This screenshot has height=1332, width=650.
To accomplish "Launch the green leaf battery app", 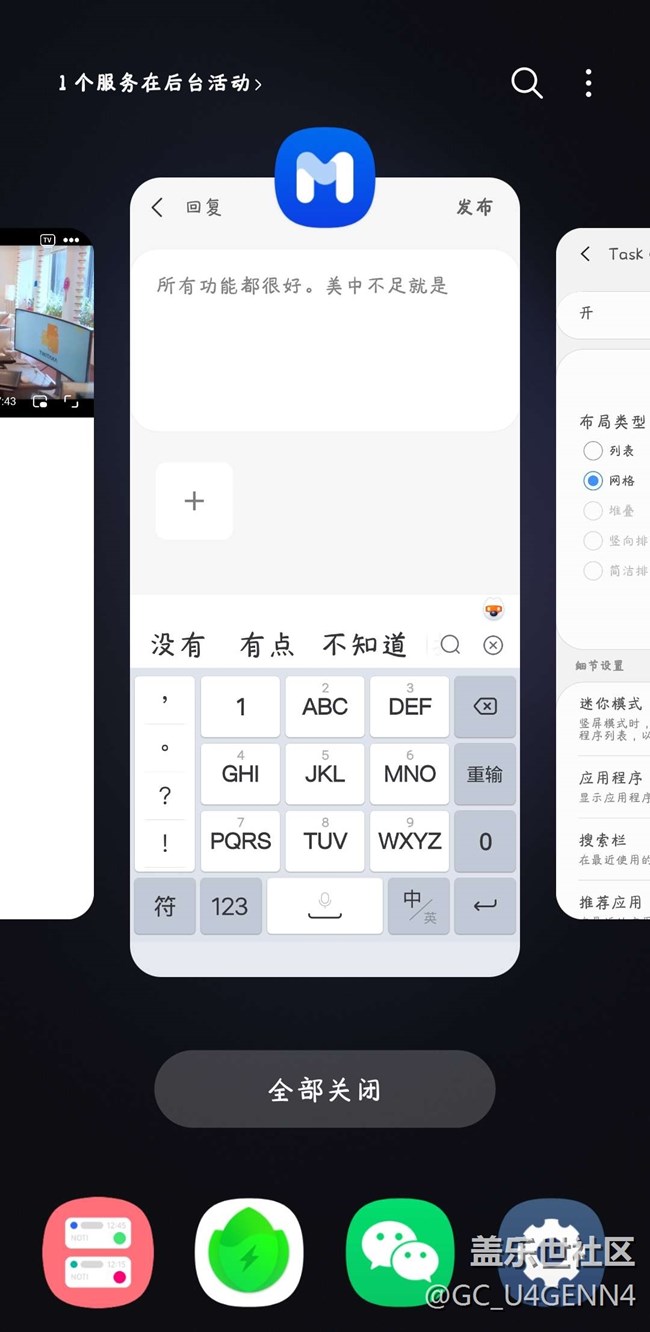I will coord(249,1252).
